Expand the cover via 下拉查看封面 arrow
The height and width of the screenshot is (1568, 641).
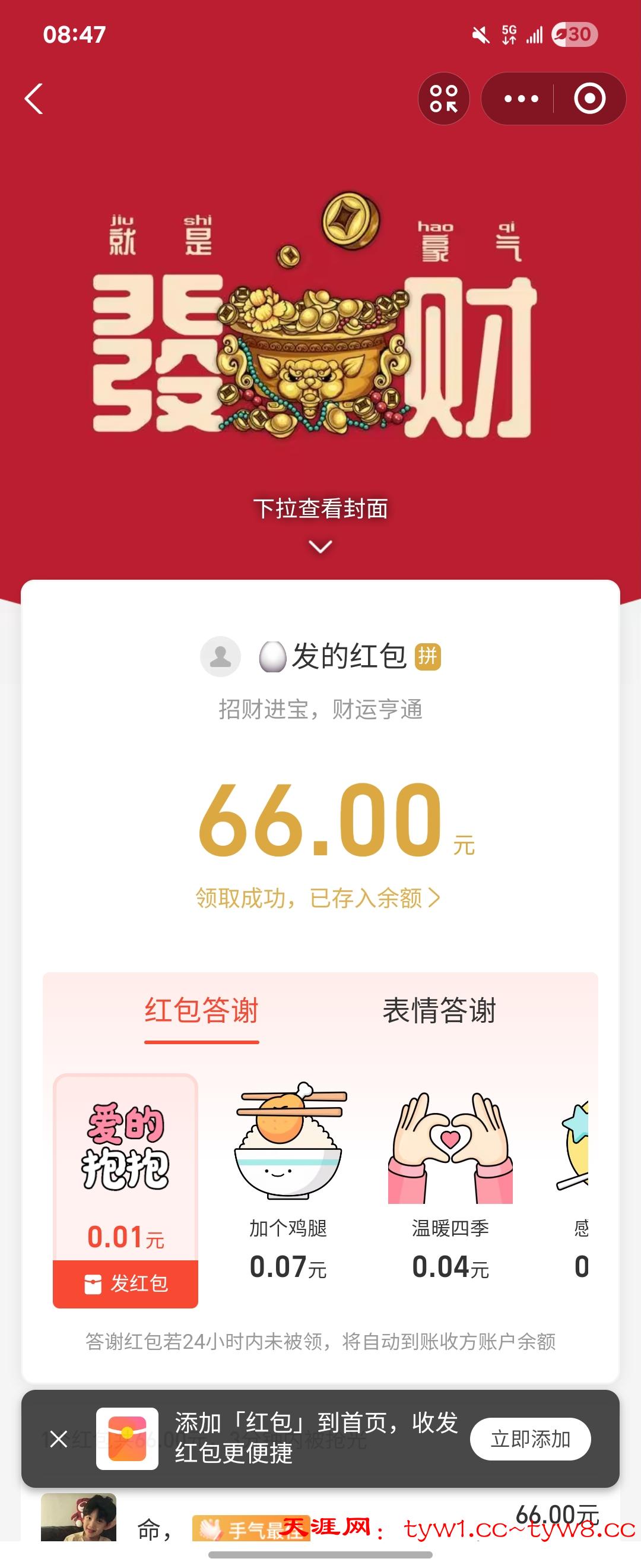(x=320, y=546)
